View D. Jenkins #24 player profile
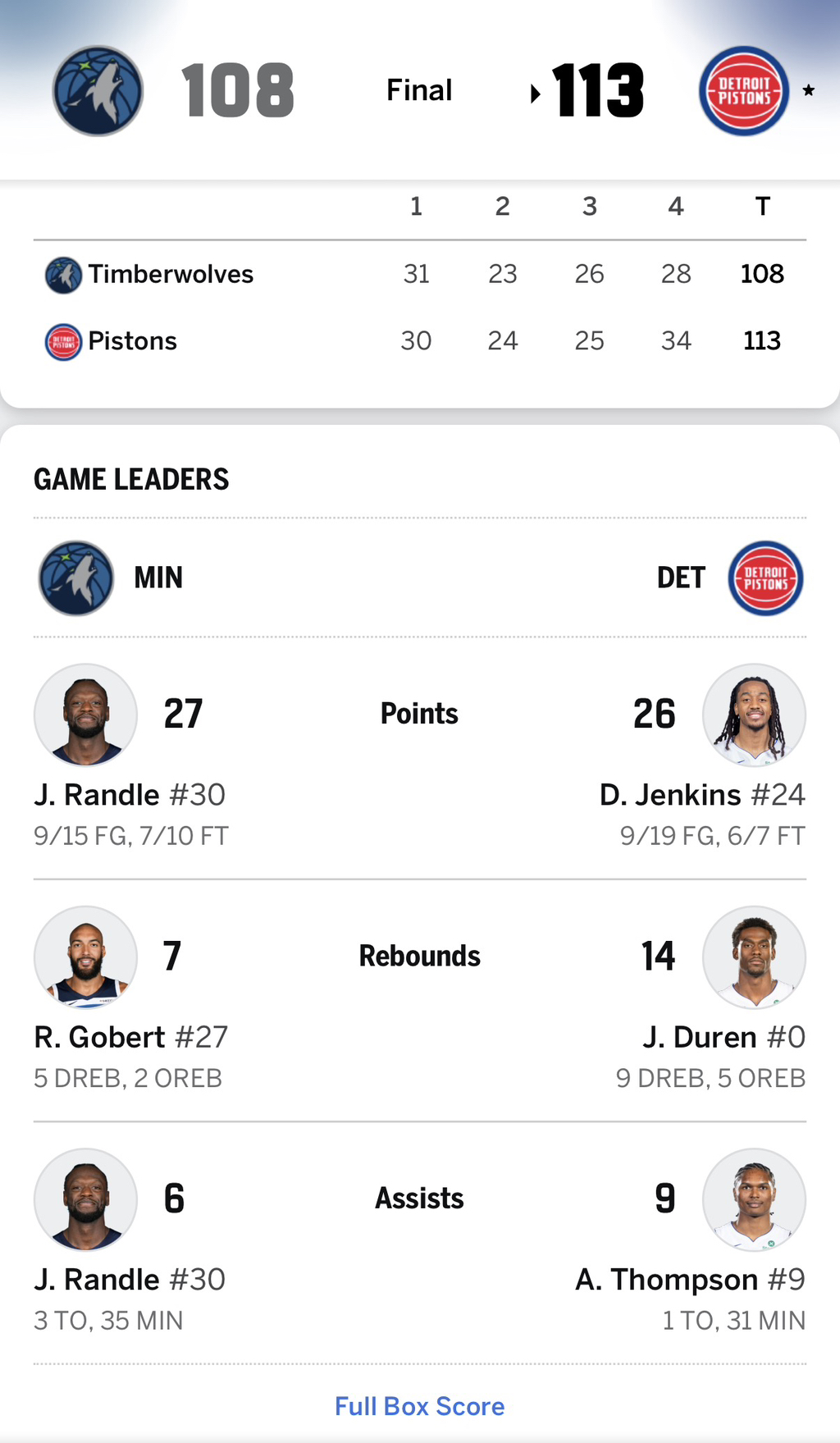 pos(701,794)
